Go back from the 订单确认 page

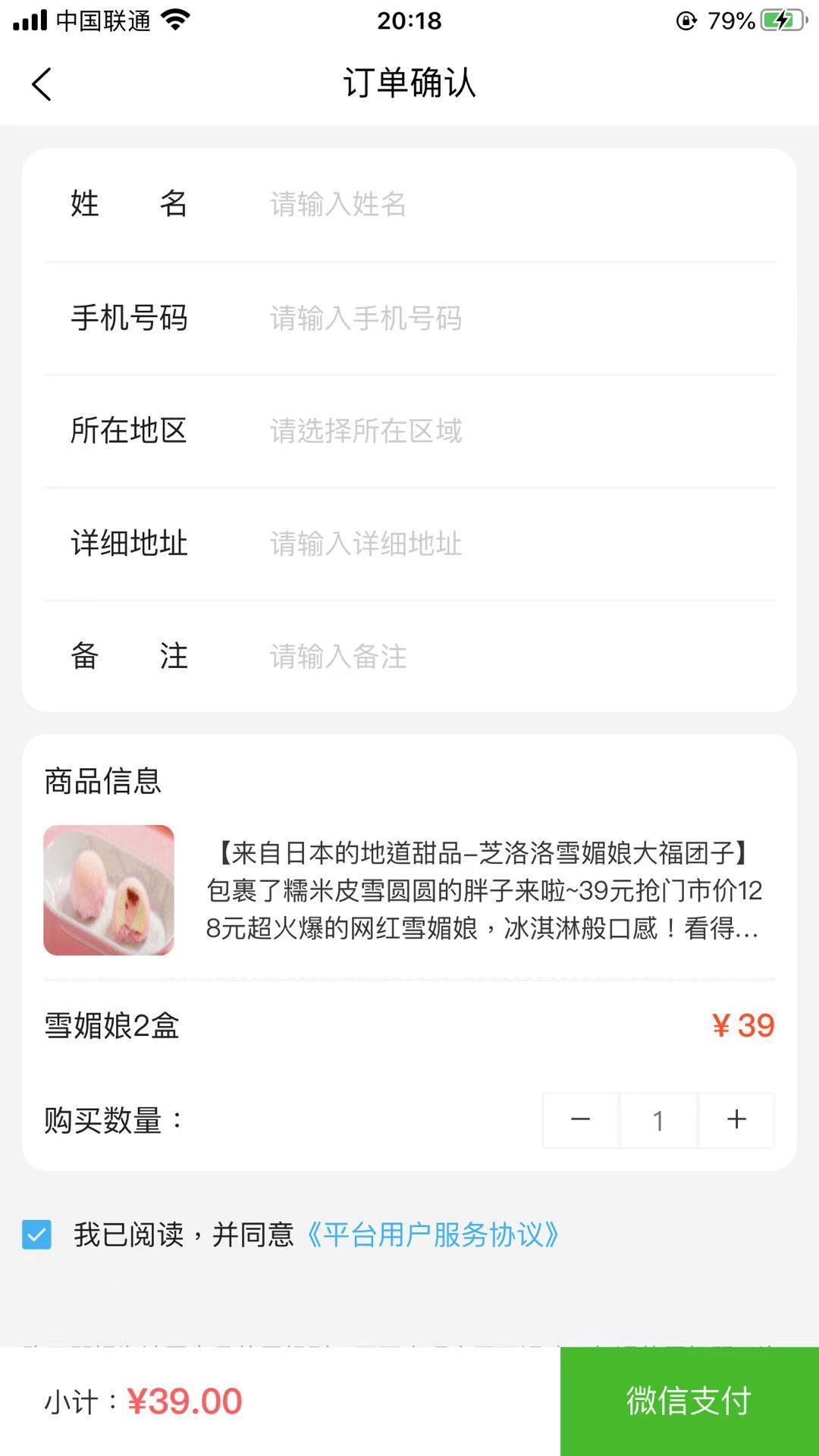point(42,83)
